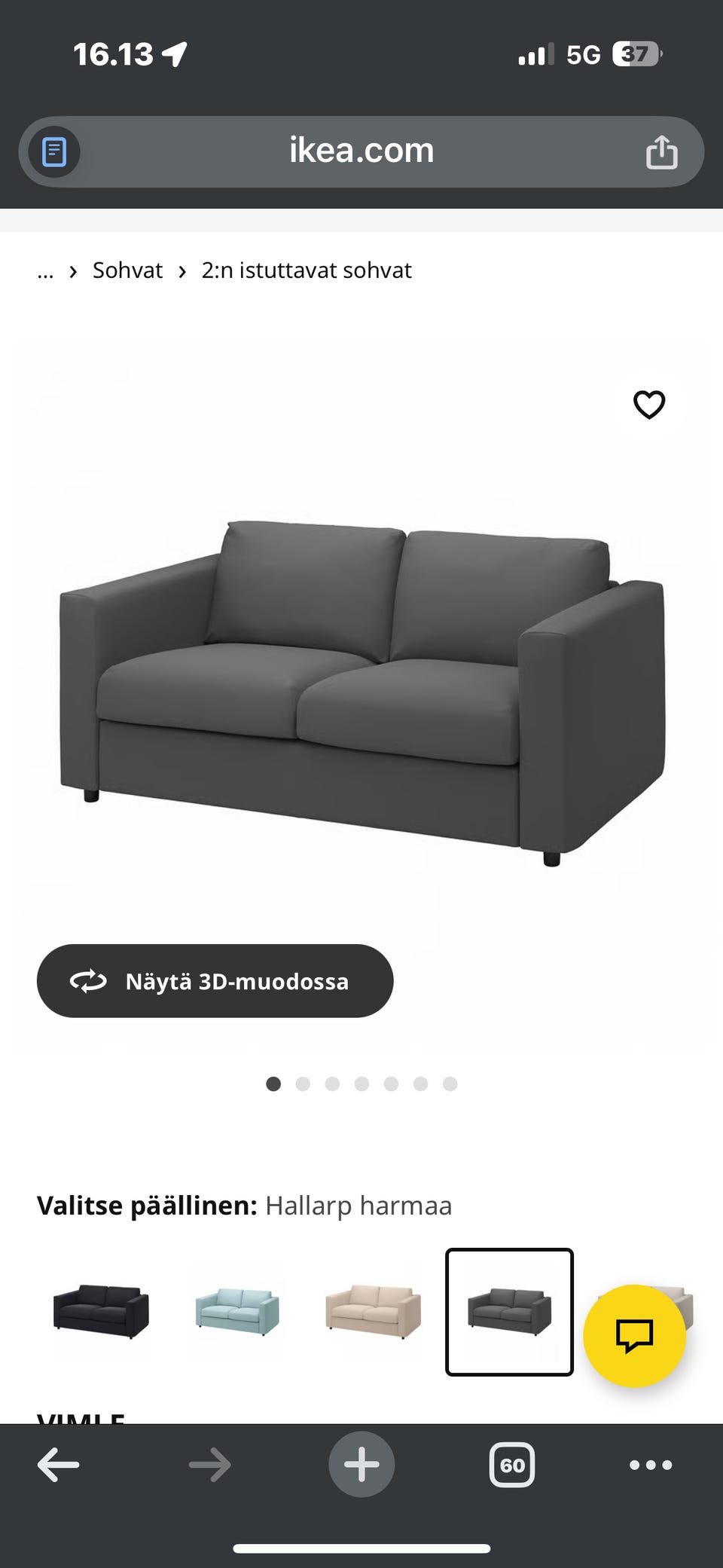Tap the Share icon next to ikea.com

pyautogui.click(x=661, y=151)
